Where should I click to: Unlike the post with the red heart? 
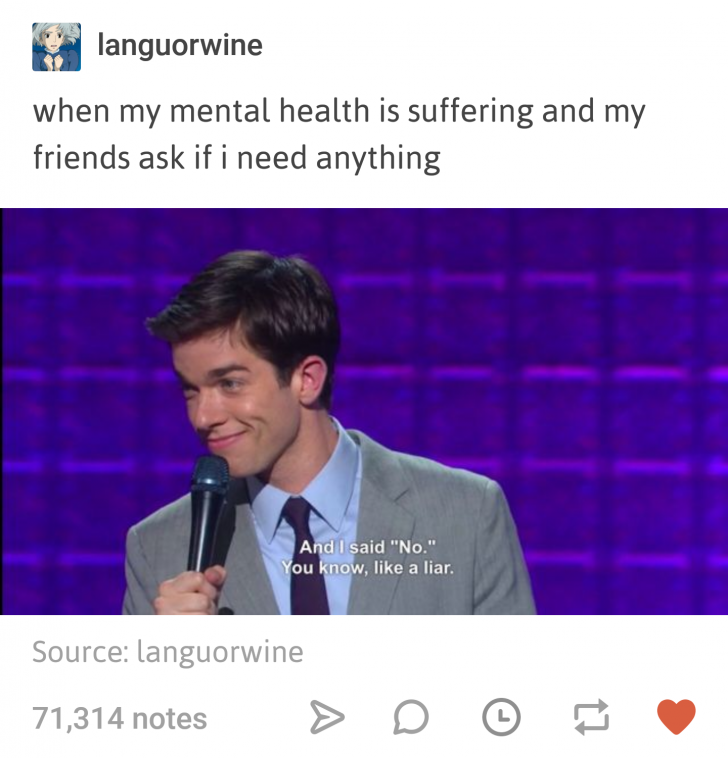point(675,717)
